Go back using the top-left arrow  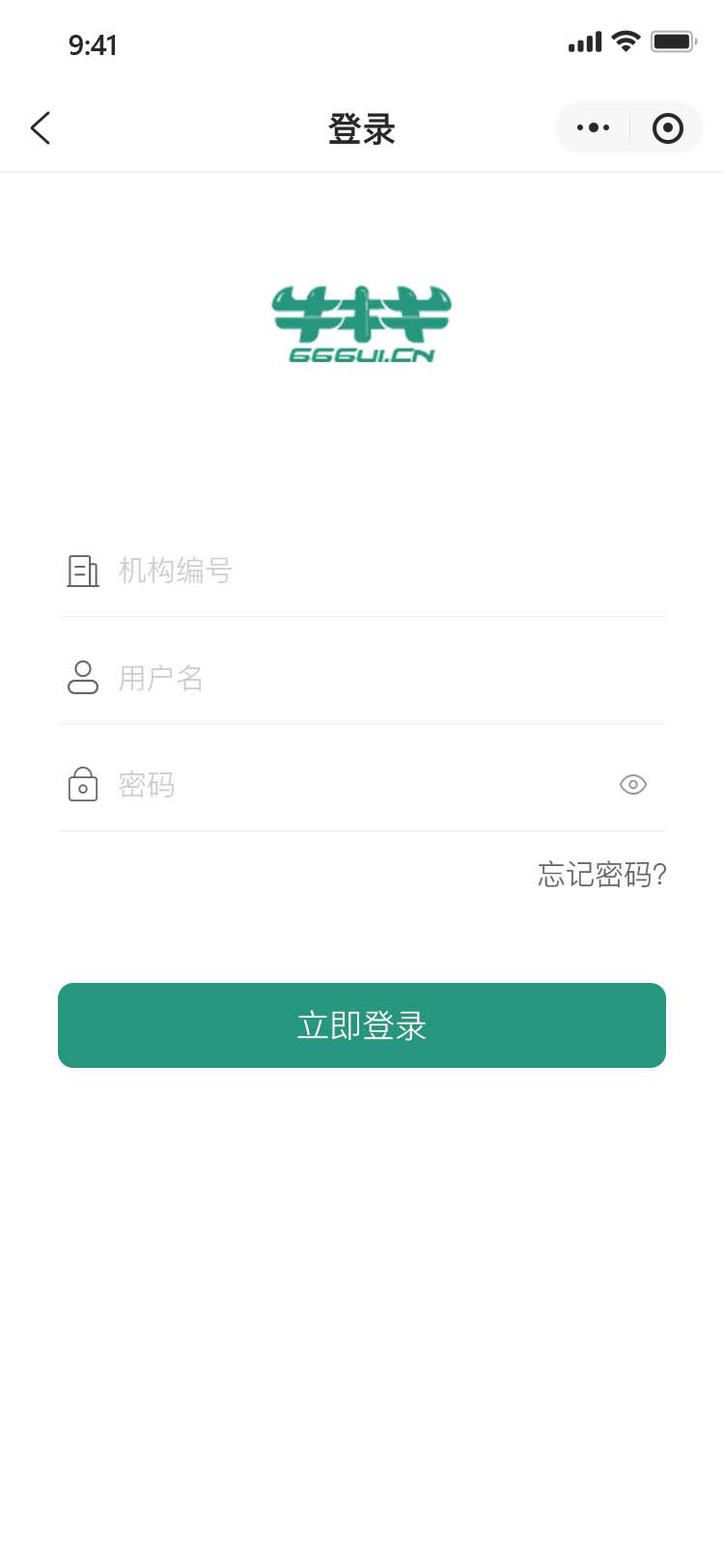(x=41, y=127)
